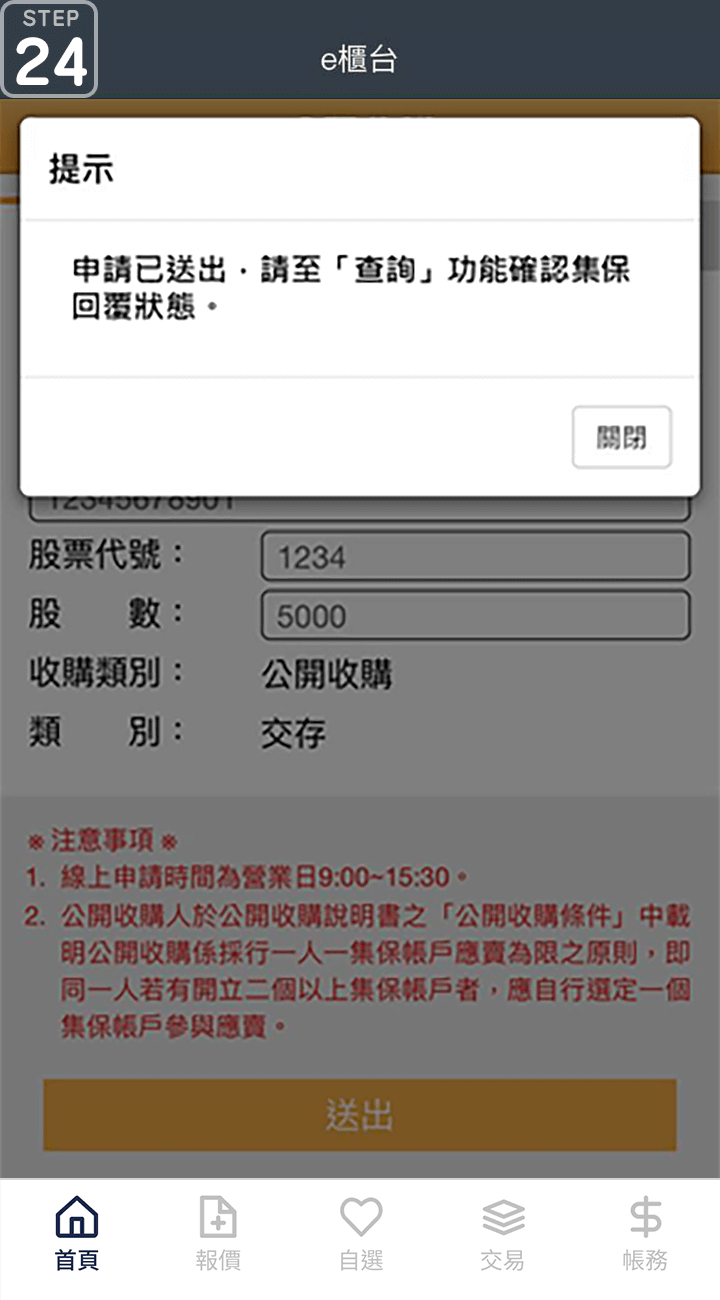Edit the 股數 quantity field
The width and height of the screenshot is (720, 1300).
click(x=475, y=616)
